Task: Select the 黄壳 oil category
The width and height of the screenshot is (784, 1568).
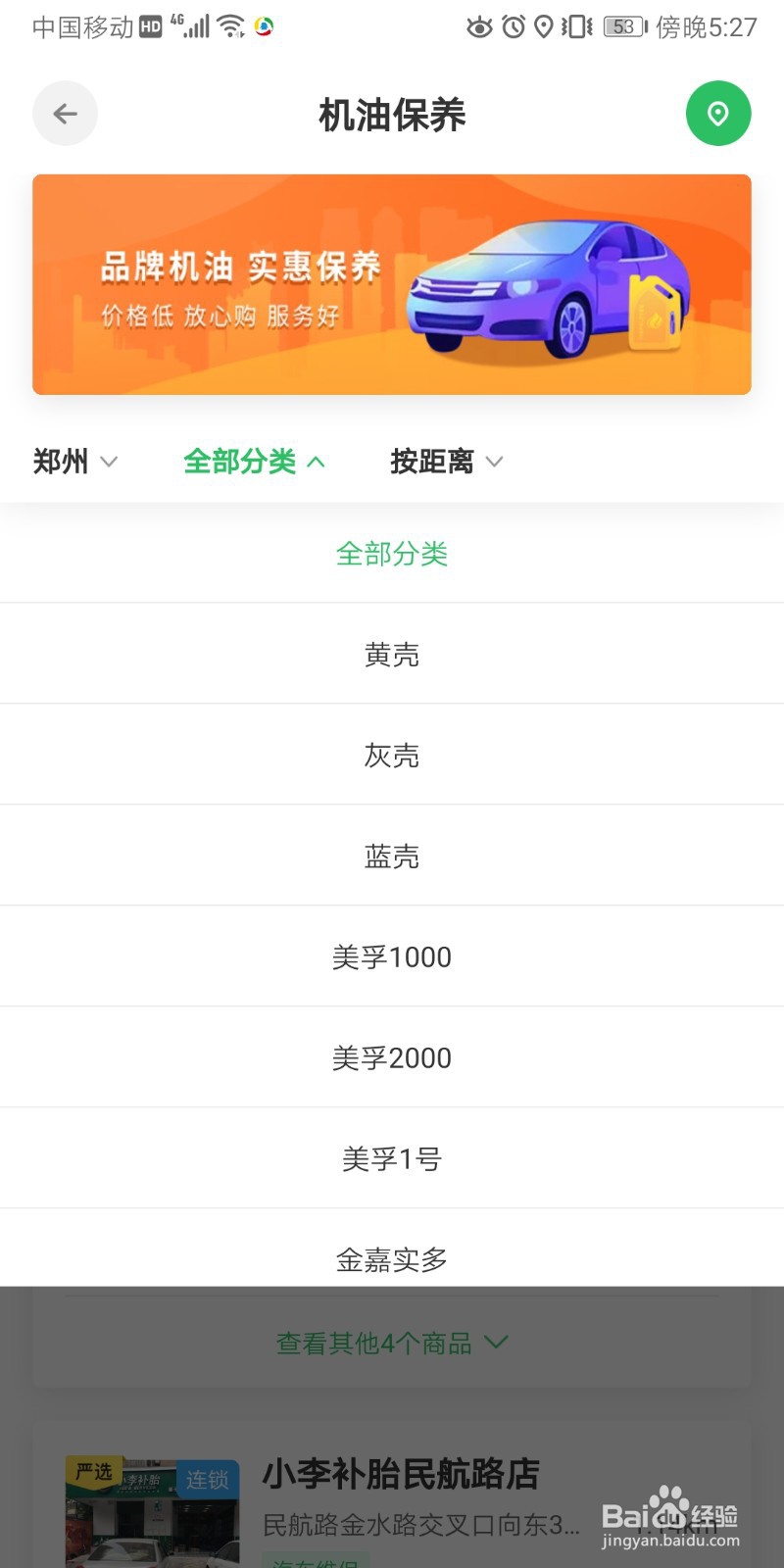Action: (392, 655)
